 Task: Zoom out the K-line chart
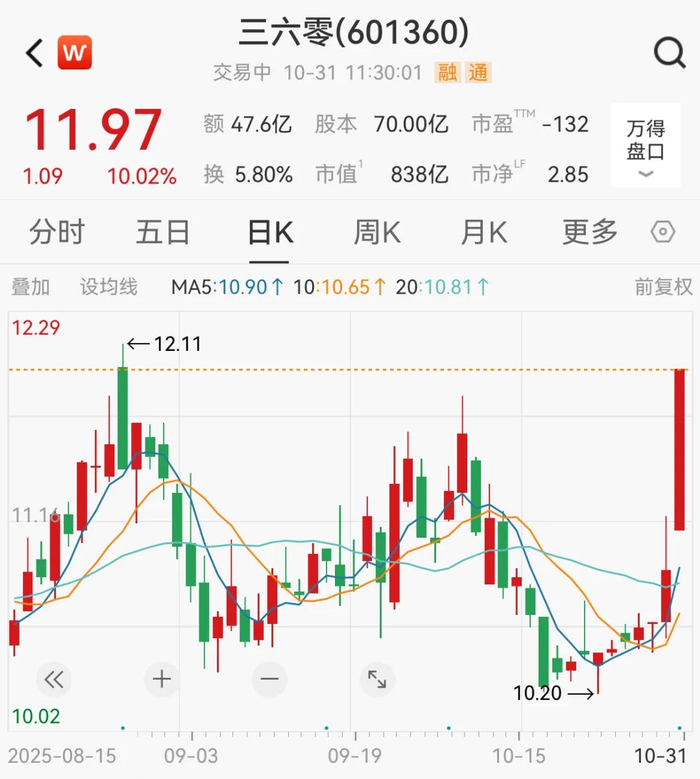point(270,680)
